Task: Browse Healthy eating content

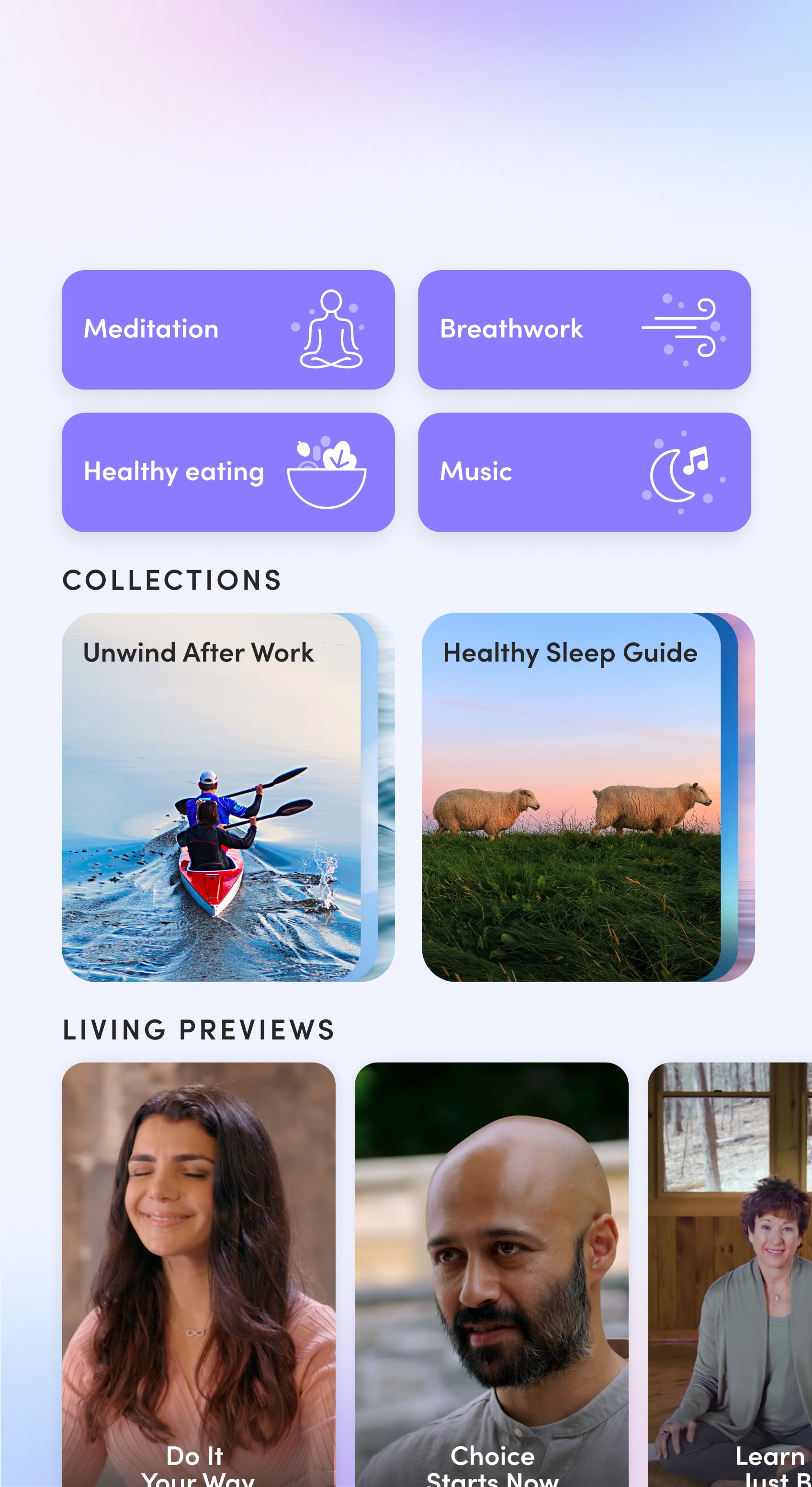Action: click(228, 472)
